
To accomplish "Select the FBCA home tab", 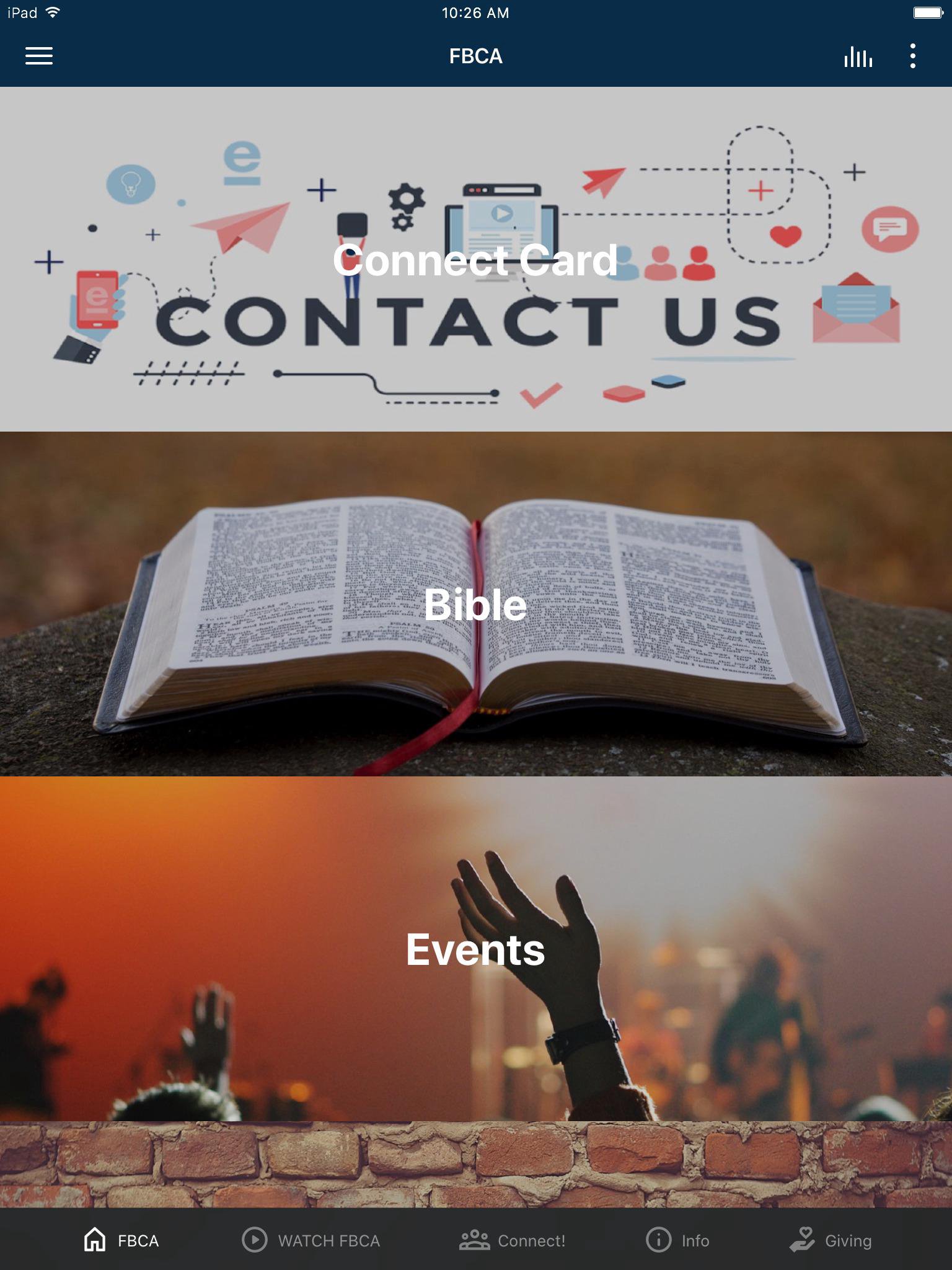I will [x=121, y=1240].
